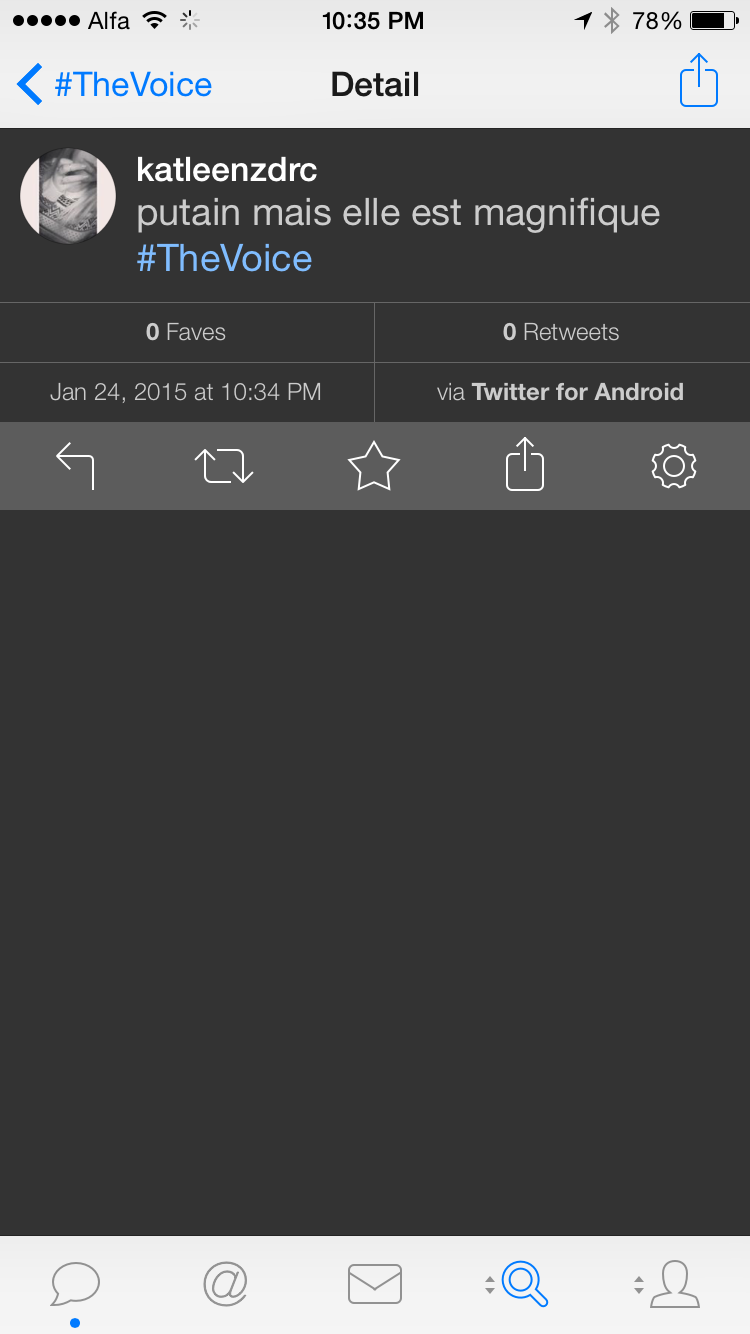
Task: View the 0 Retweets list
Action: click(561, 332)
